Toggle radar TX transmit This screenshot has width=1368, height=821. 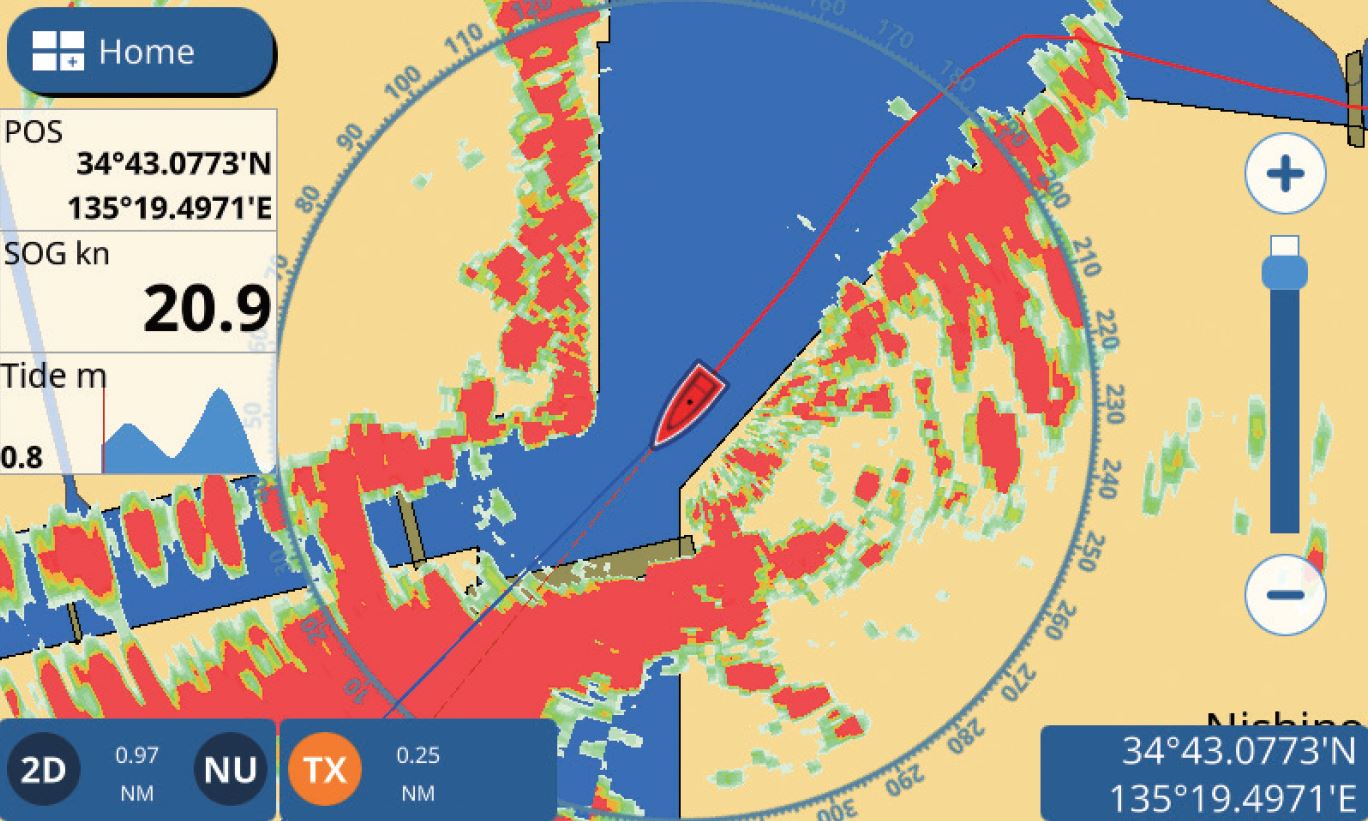(x=324, y=770)
